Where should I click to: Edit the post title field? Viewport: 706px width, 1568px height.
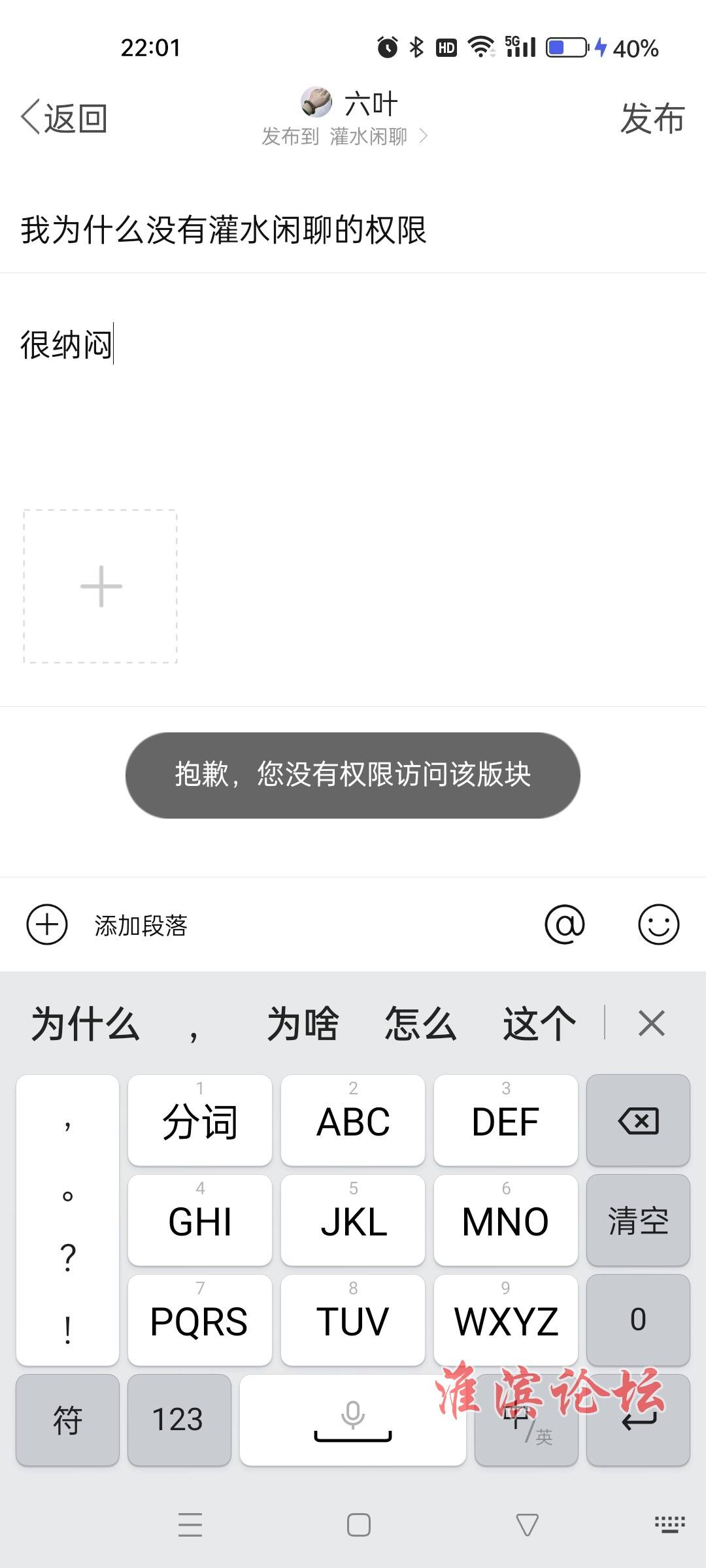tap(353, 230)
